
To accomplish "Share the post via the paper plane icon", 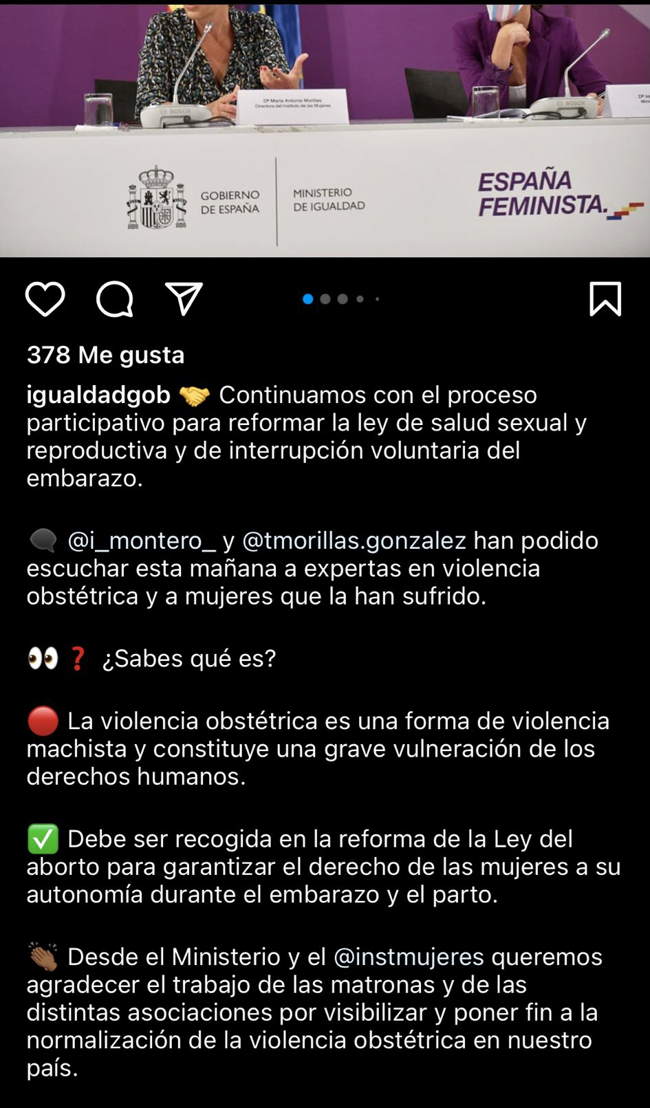I will [x=184, y=298].
